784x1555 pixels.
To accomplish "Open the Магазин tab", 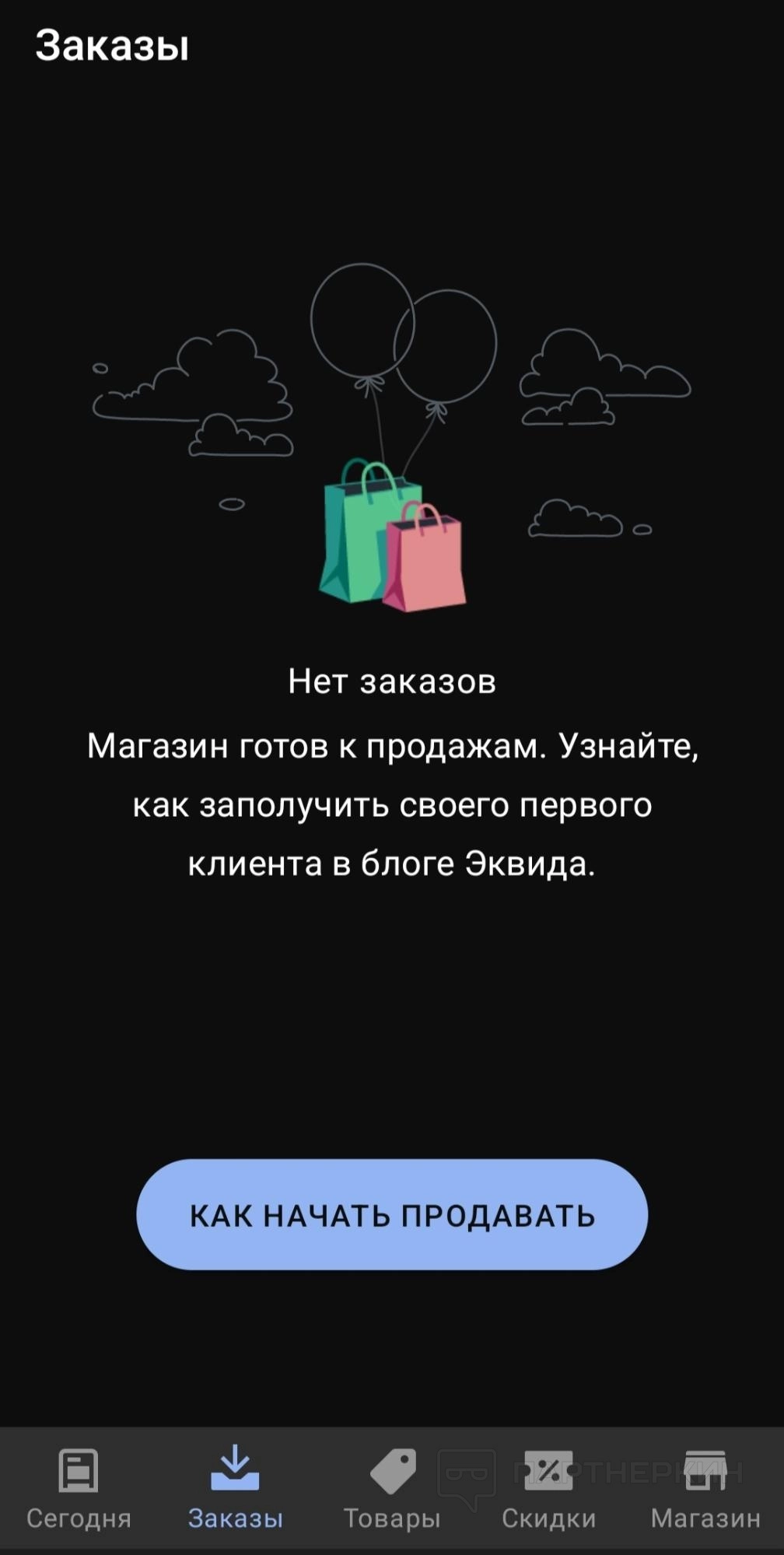I will [705, 1489].
